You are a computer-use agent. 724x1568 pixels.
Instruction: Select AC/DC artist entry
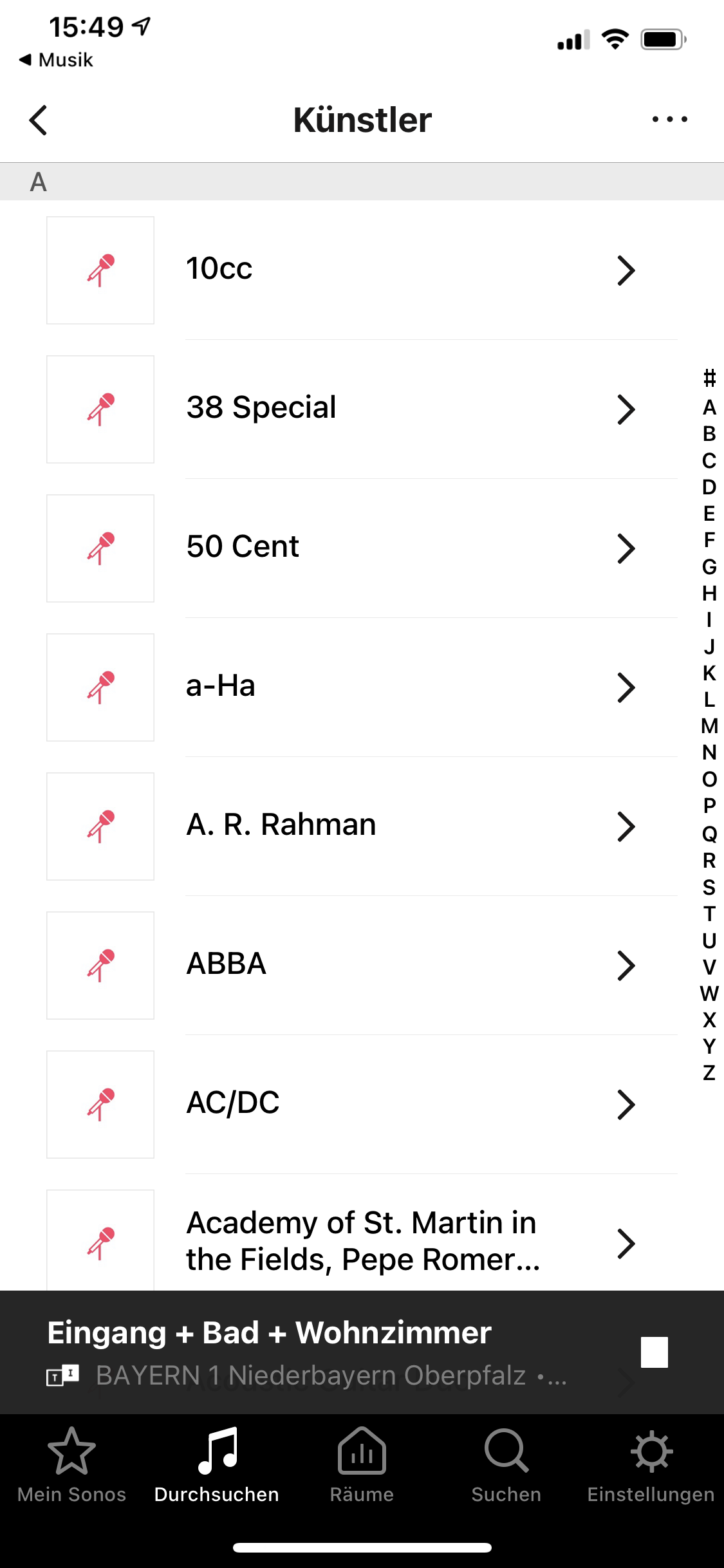(x=360, y=1104)
